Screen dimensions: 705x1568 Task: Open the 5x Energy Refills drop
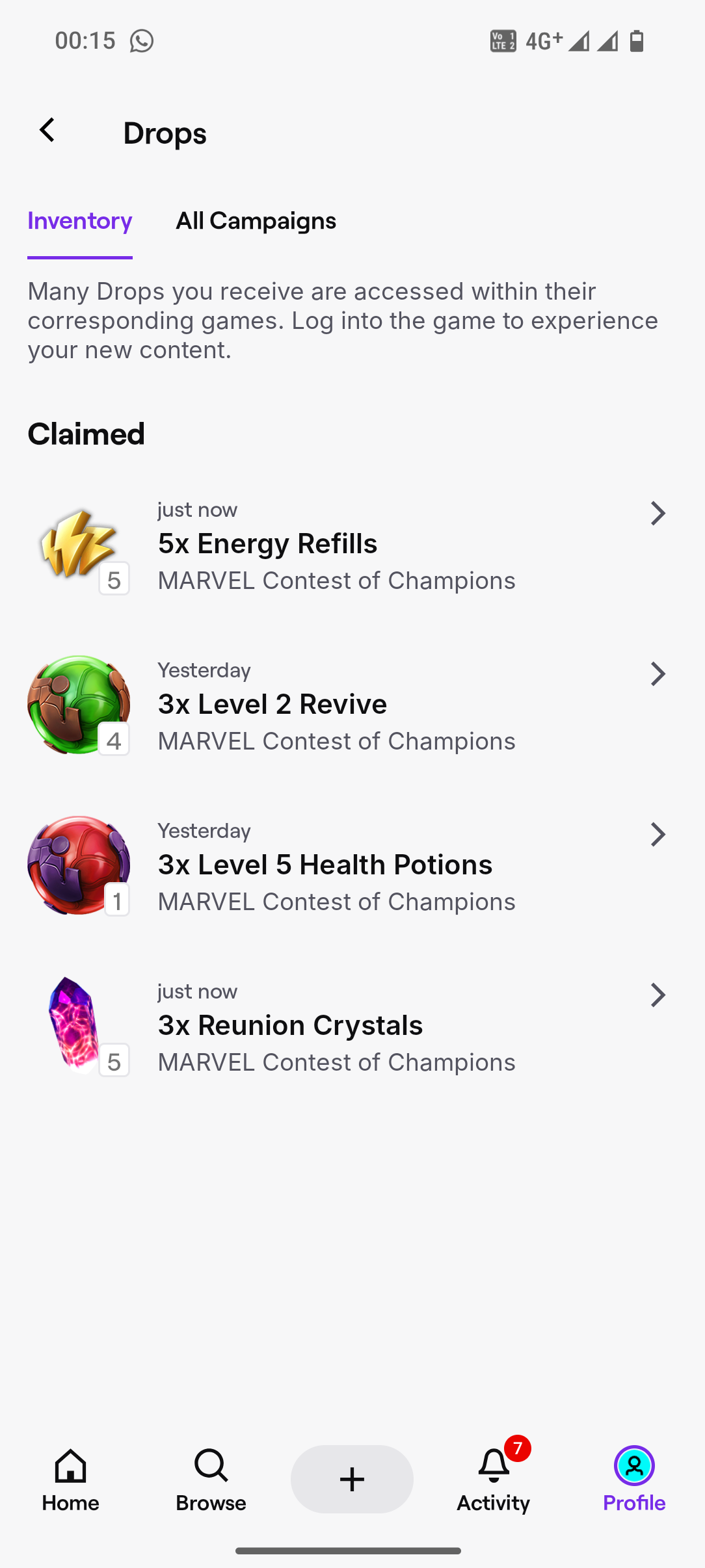[351, 545]
